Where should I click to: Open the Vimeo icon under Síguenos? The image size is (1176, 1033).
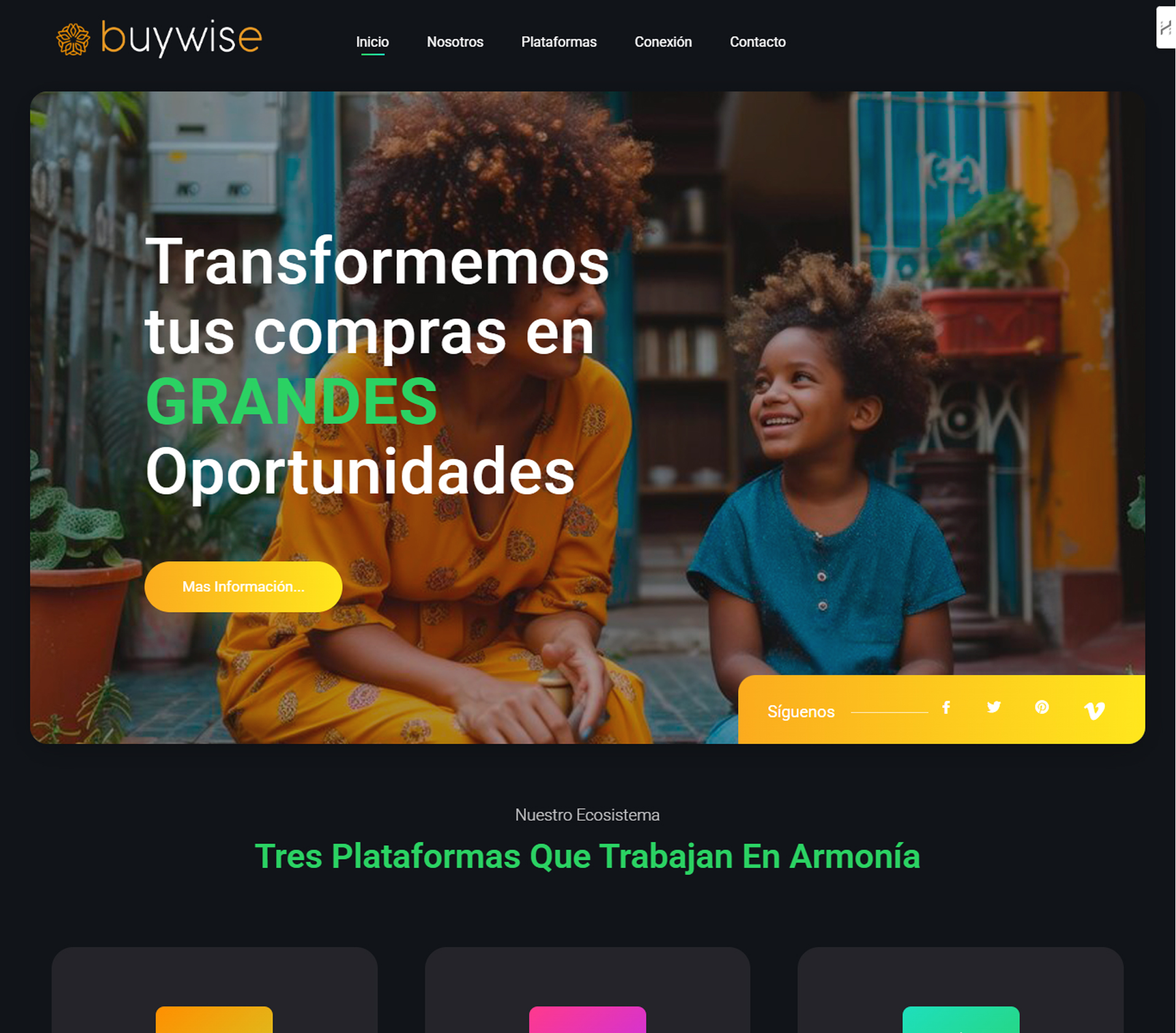pyautogui.click(x=1094, y=711)
